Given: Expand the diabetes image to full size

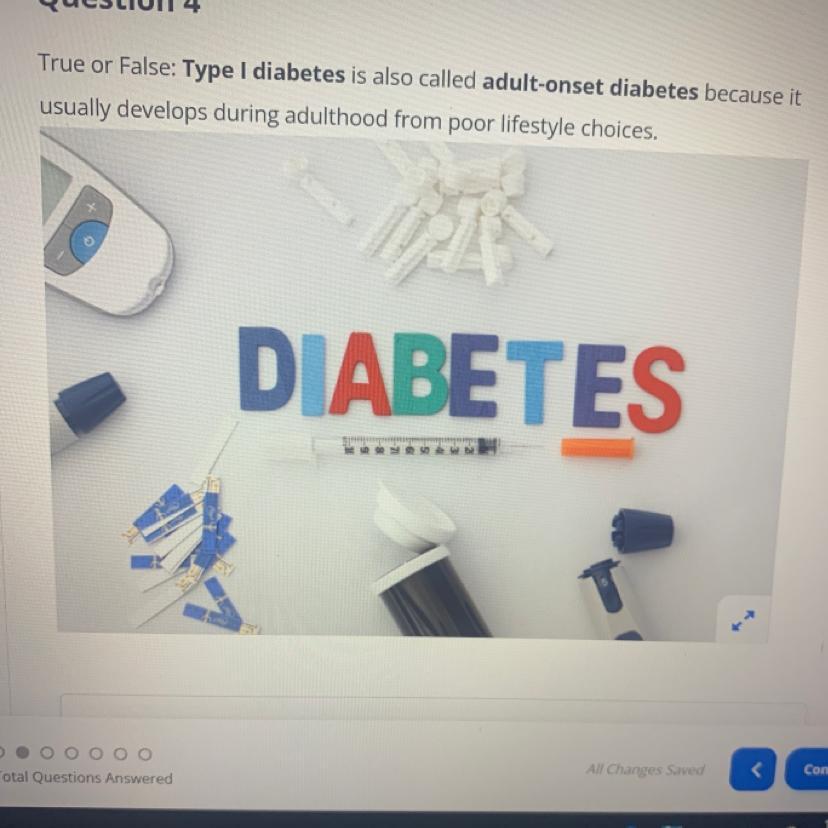Looking at the screenshot, I should click(743, 620).
